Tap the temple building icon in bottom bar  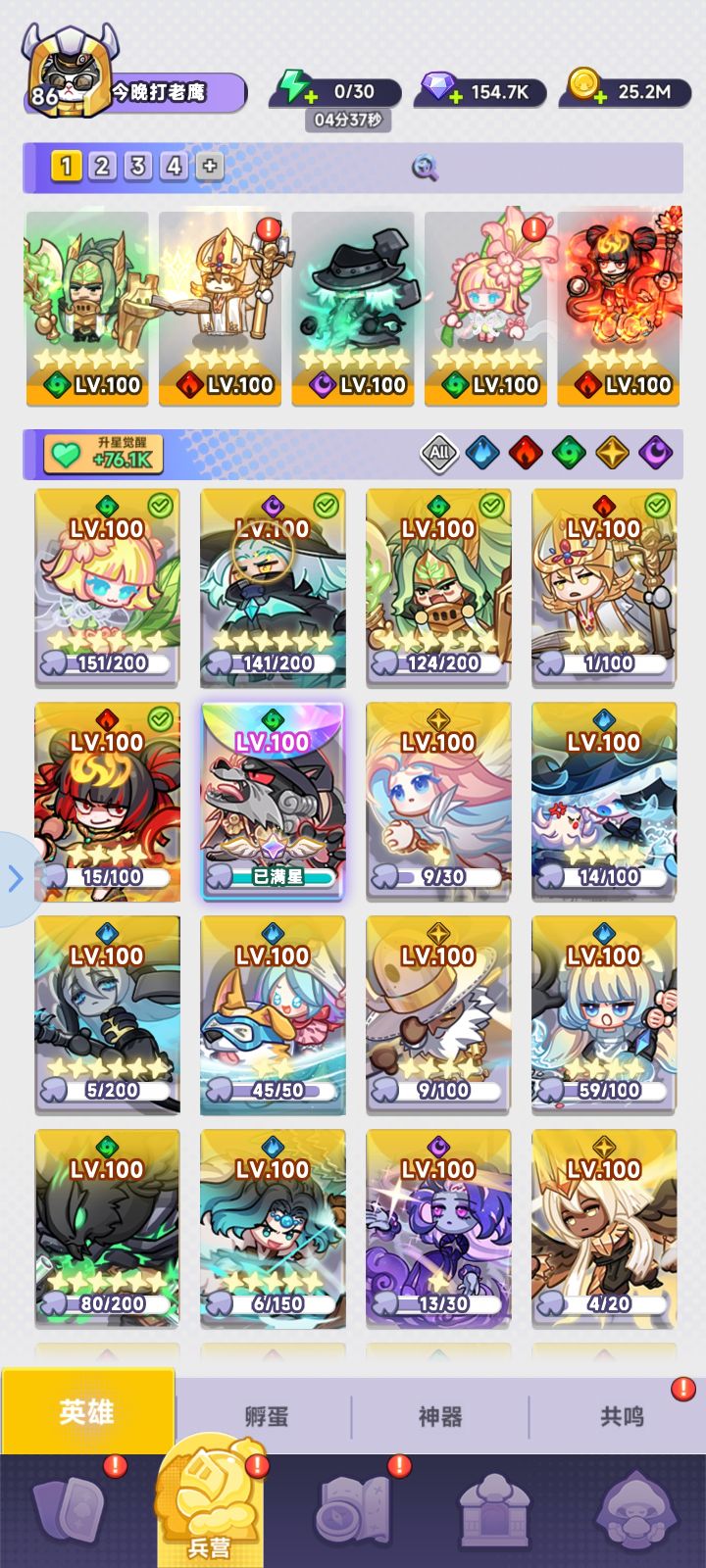pos(495,1509)
